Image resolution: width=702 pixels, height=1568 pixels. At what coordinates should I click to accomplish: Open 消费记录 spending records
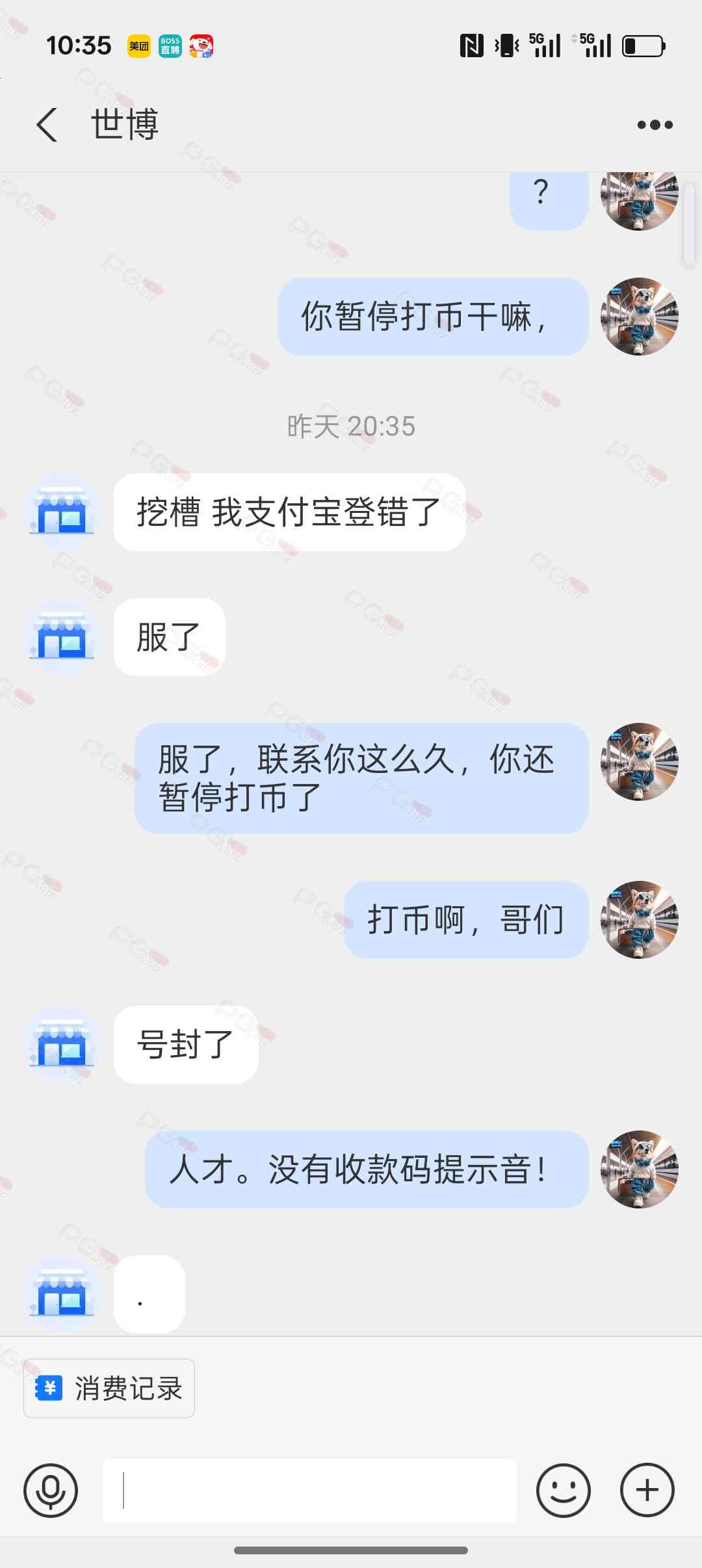pyautogui.click(x=109, y=1388)
